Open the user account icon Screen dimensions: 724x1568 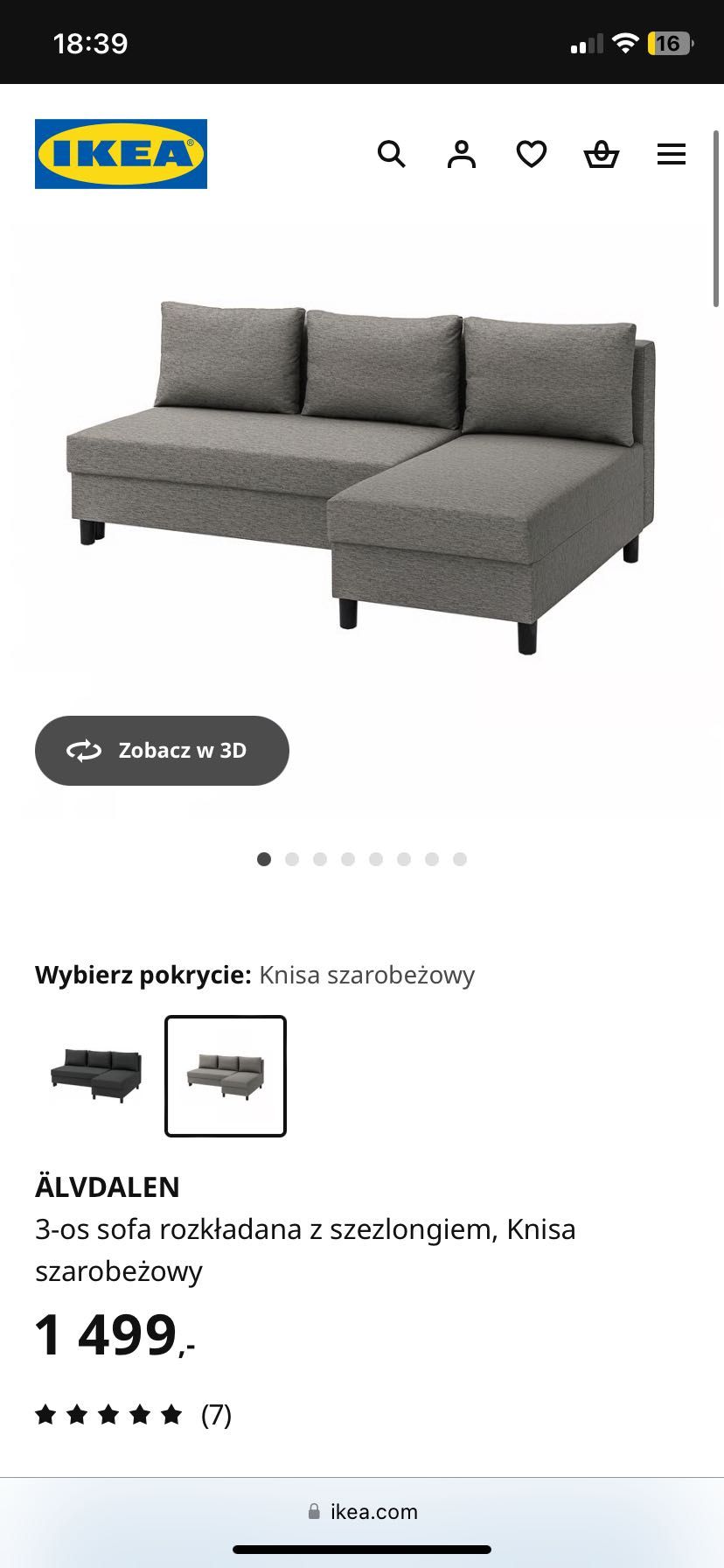click(462, 154)
